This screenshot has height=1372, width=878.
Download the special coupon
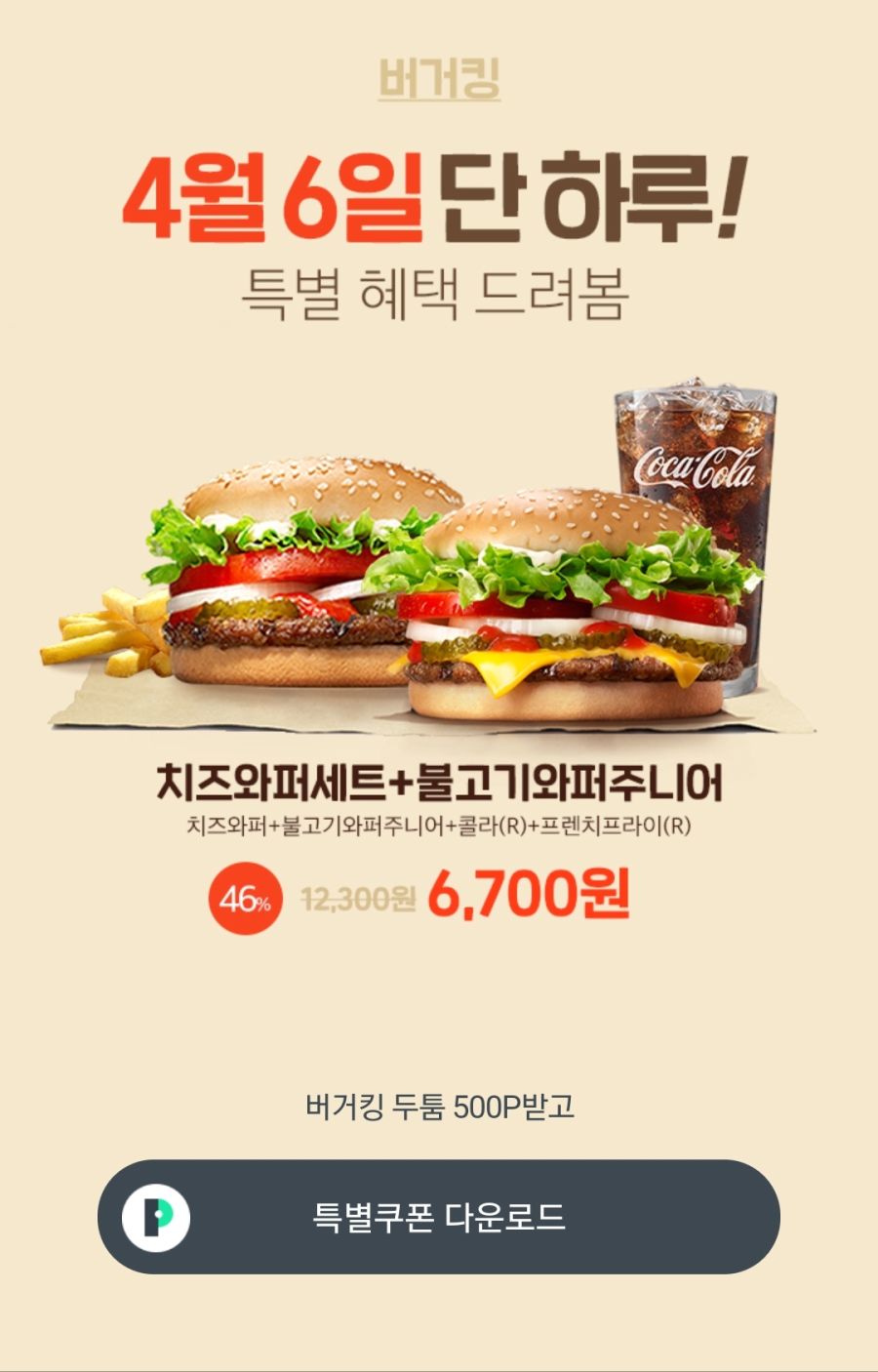438,1217
